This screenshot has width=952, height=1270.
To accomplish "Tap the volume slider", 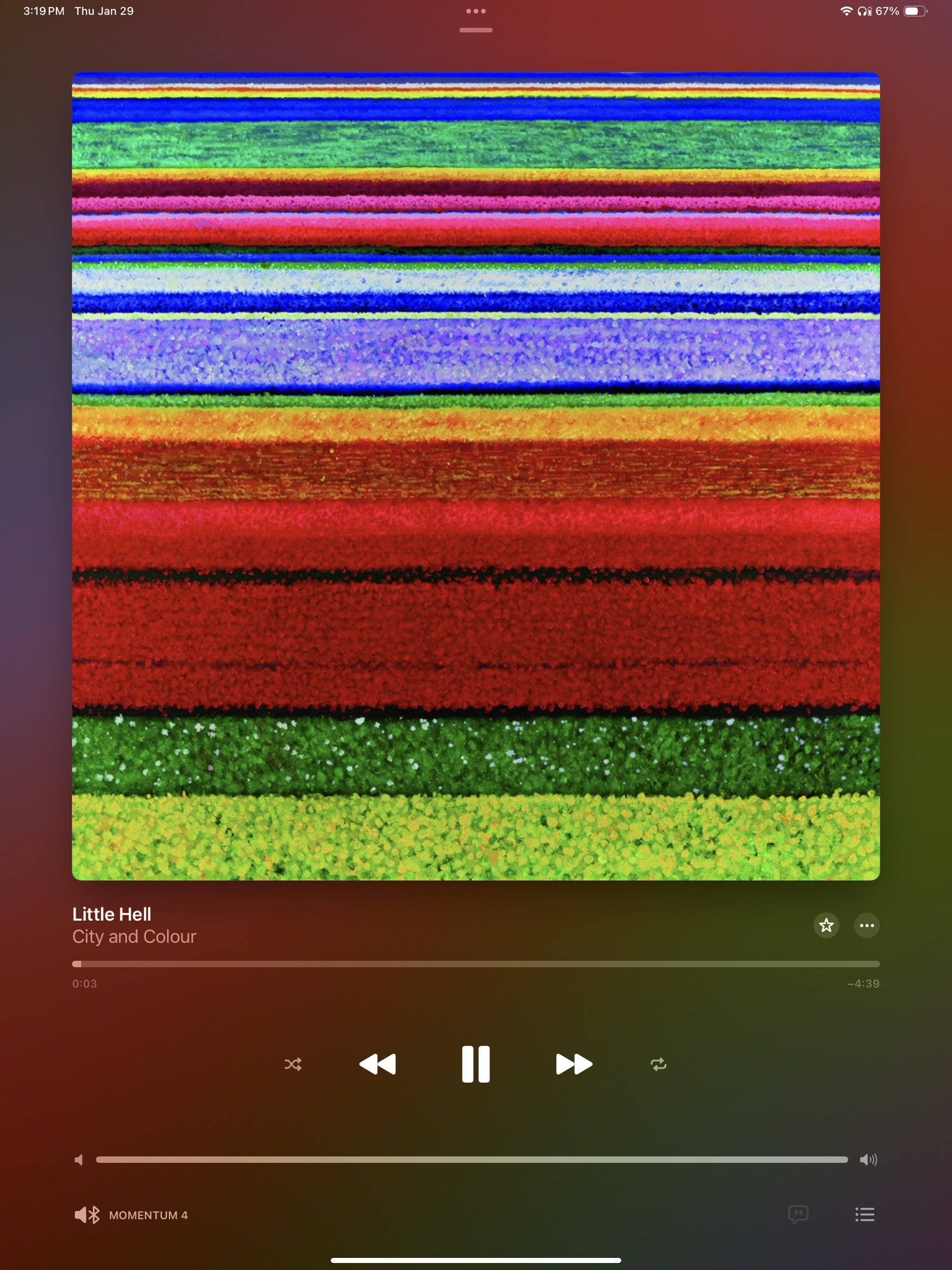I will click(x=472, y=1160).
